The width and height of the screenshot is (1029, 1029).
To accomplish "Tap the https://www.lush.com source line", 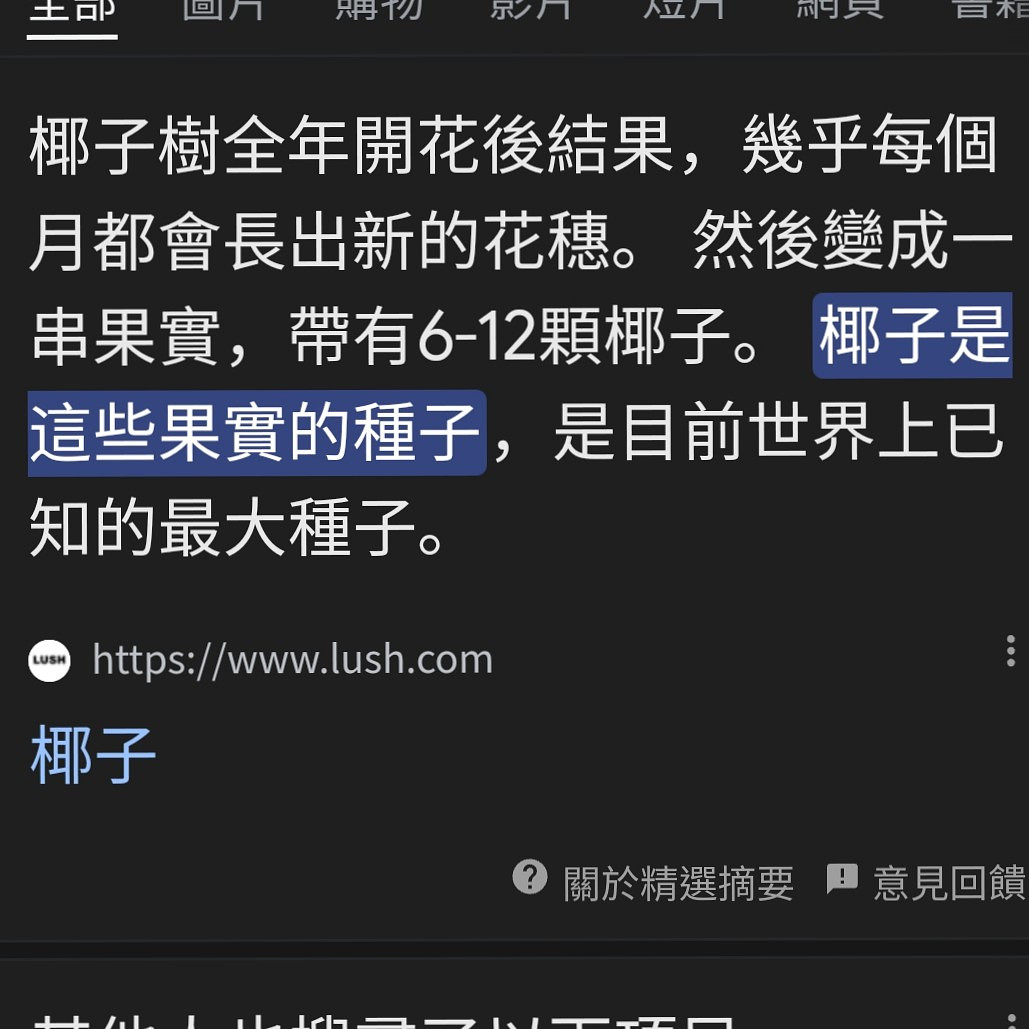I will point(291,660).
